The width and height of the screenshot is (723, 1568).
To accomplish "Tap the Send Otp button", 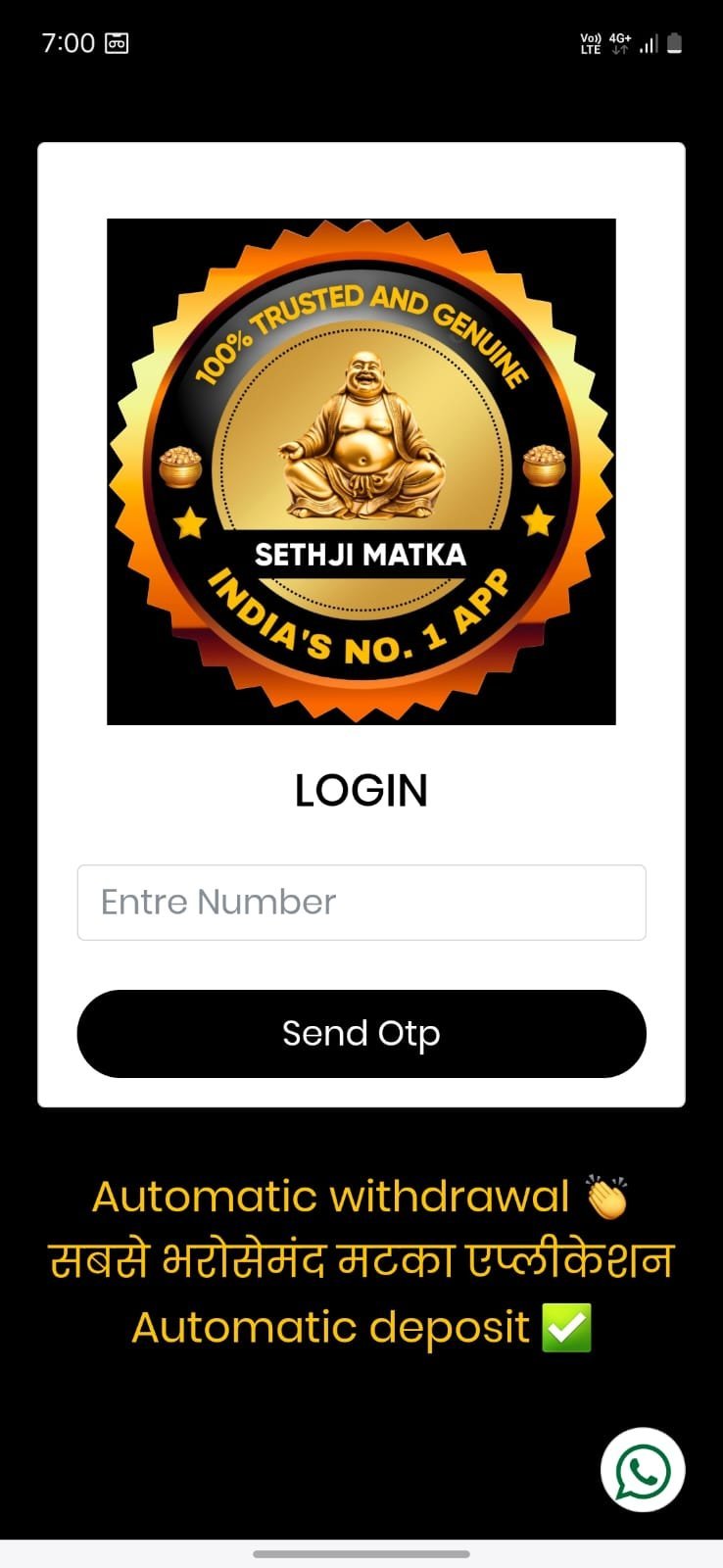I will 361,1034.
